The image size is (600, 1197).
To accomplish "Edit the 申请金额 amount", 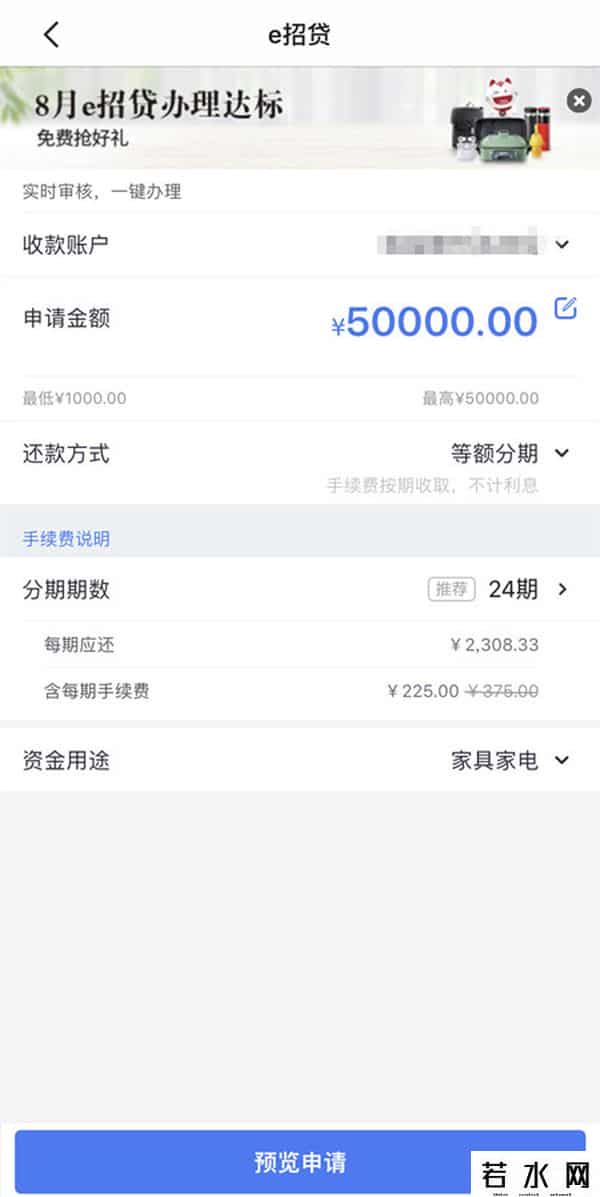I will 566,309.
